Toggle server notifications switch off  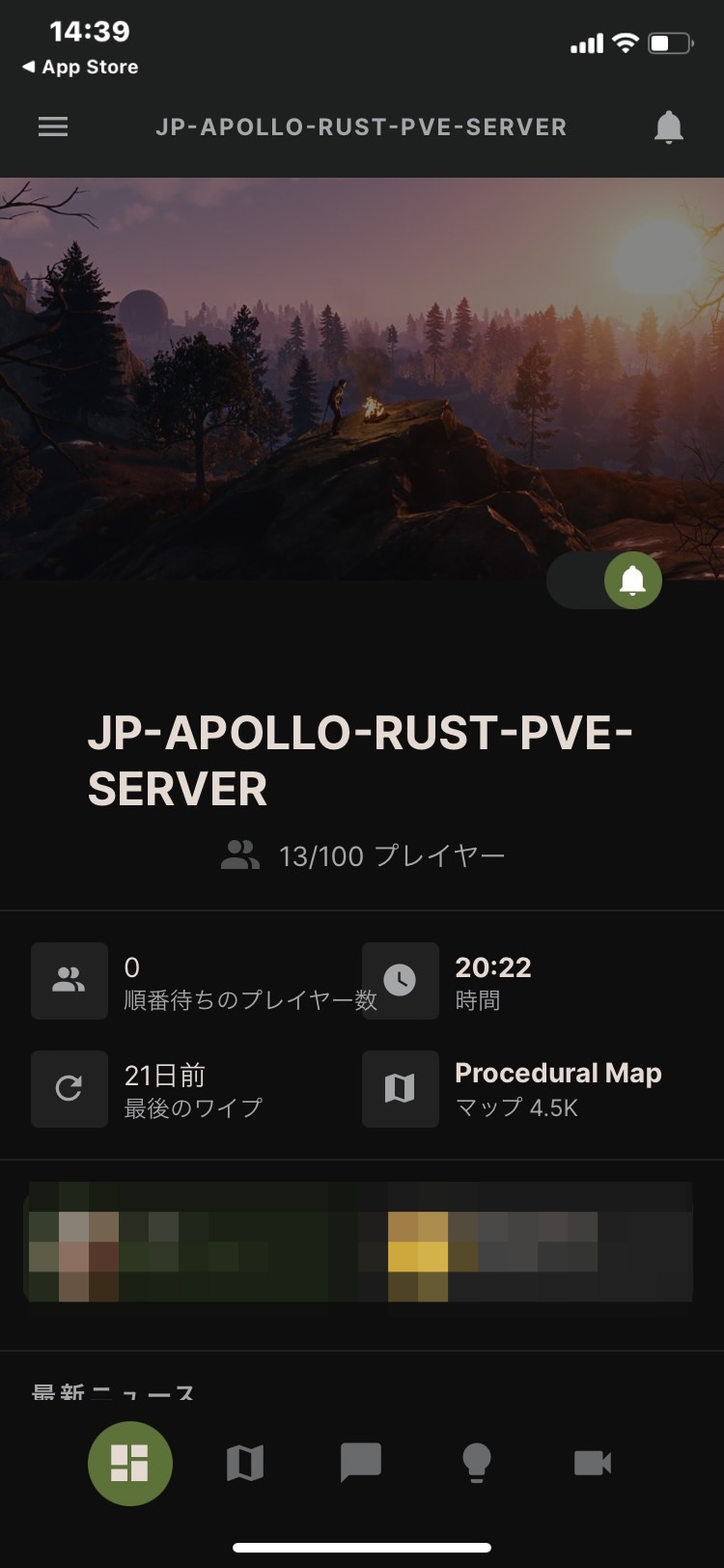pyautogui.click(x=606, y=580)
